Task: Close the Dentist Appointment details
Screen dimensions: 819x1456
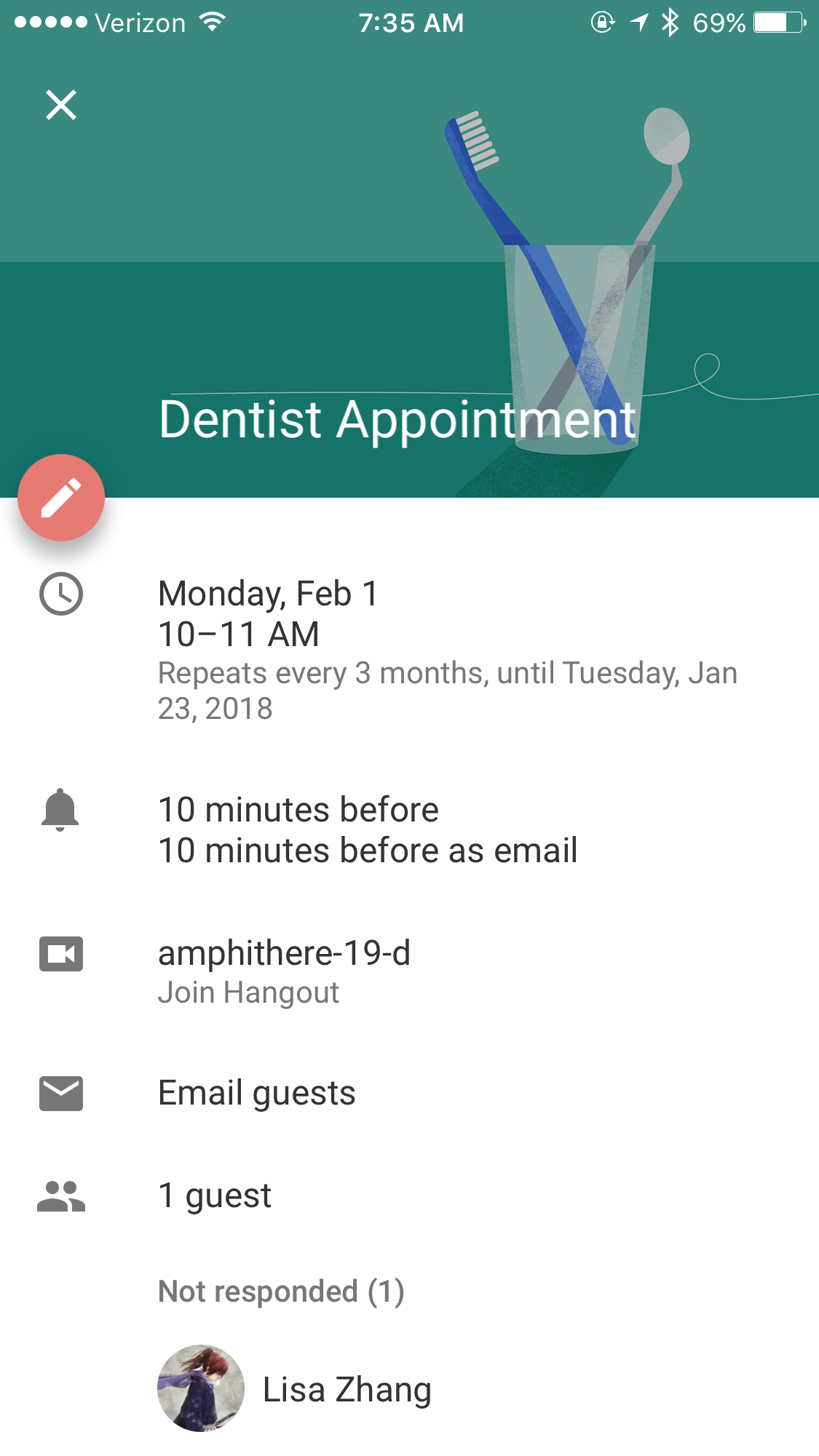Action: click(61, 105)
